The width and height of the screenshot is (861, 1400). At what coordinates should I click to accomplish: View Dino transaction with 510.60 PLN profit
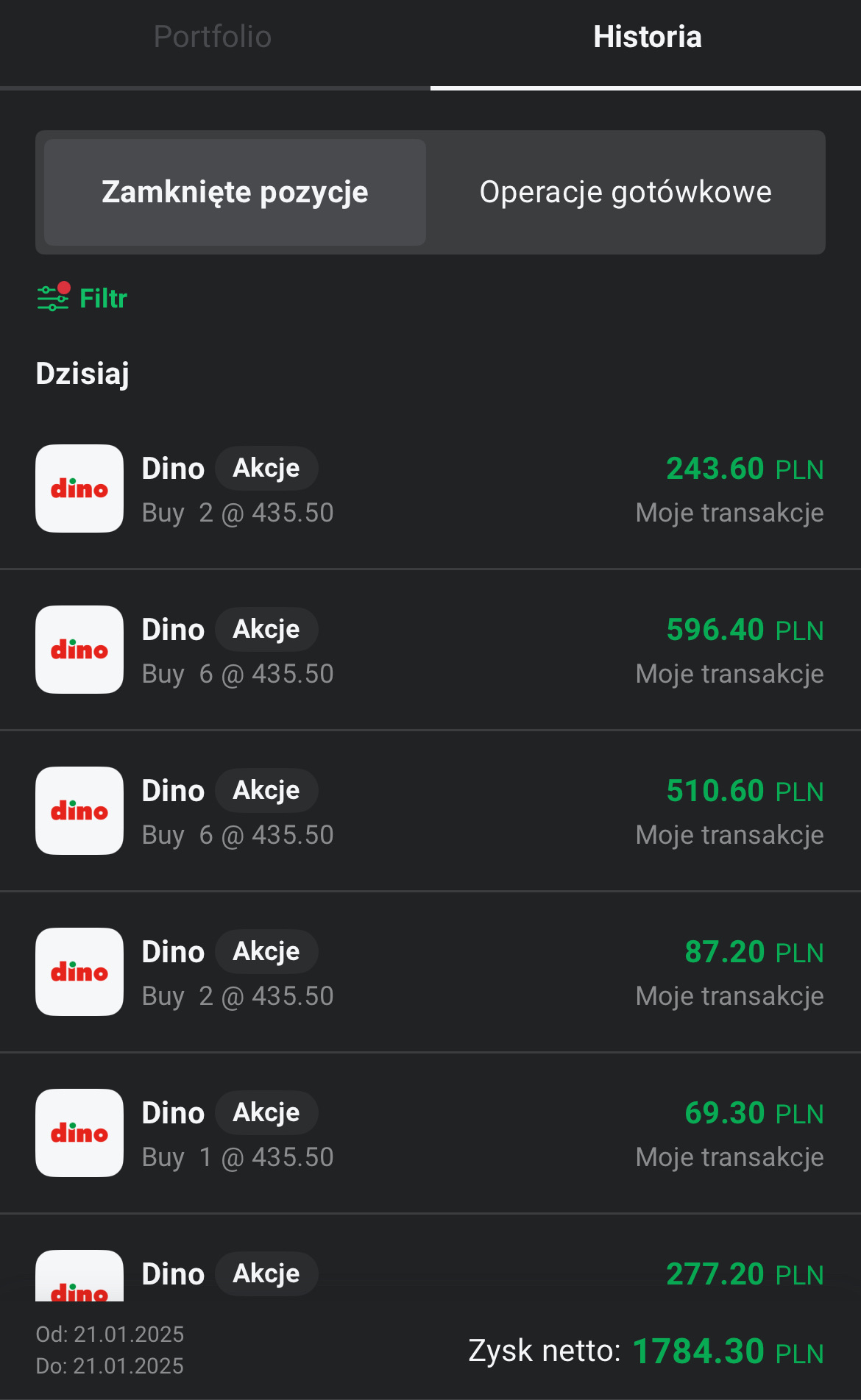click(x=431, y=811)
